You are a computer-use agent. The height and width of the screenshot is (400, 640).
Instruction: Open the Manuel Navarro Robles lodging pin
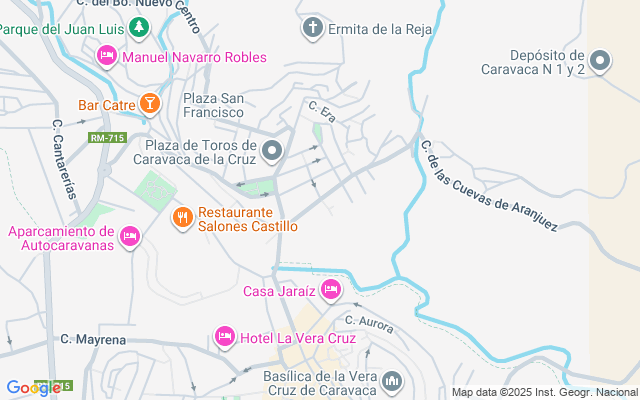tap(108, 57)
